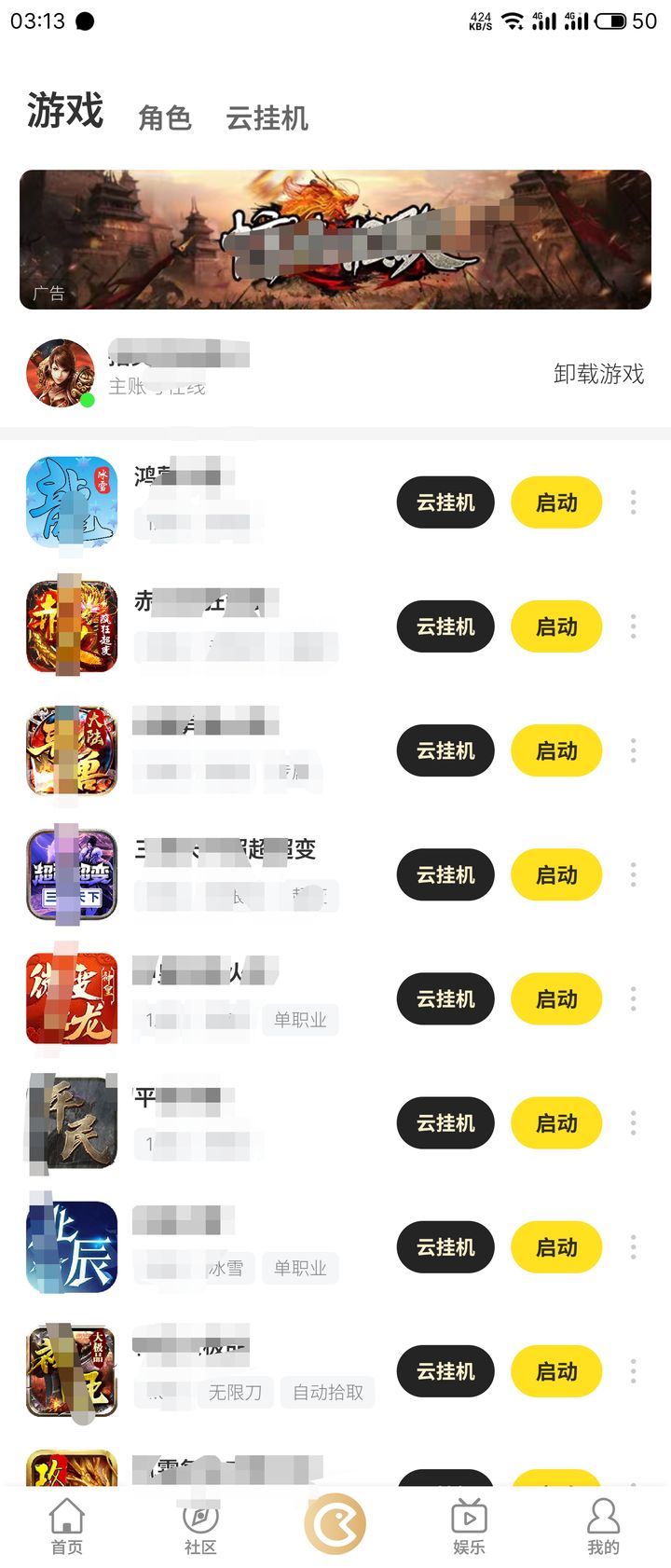This screenshot has width=671, height=1568.
Task: Open the 北辰 game icon
Action: pos(71,1247)
